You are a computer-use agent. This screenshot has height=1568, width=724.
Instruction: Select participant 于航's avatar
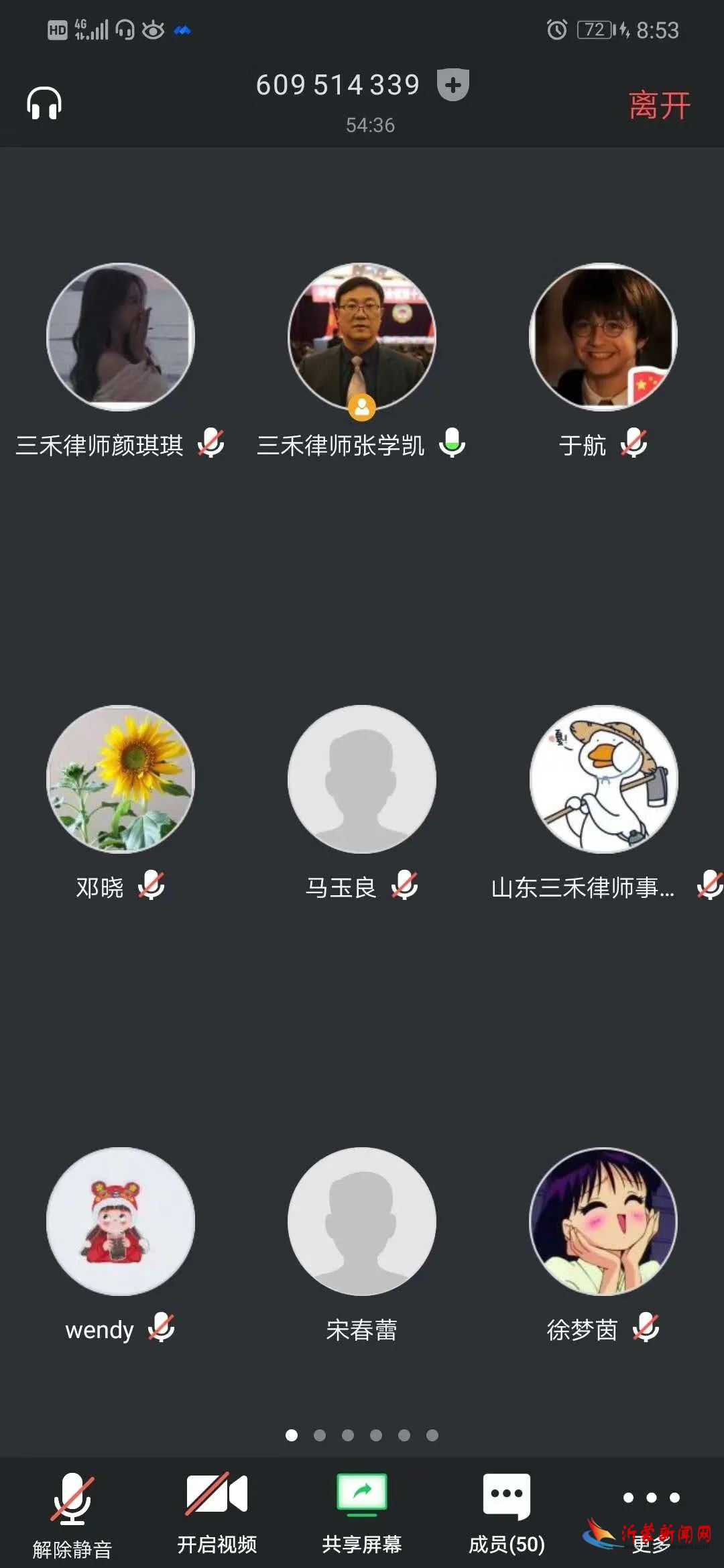603,337
